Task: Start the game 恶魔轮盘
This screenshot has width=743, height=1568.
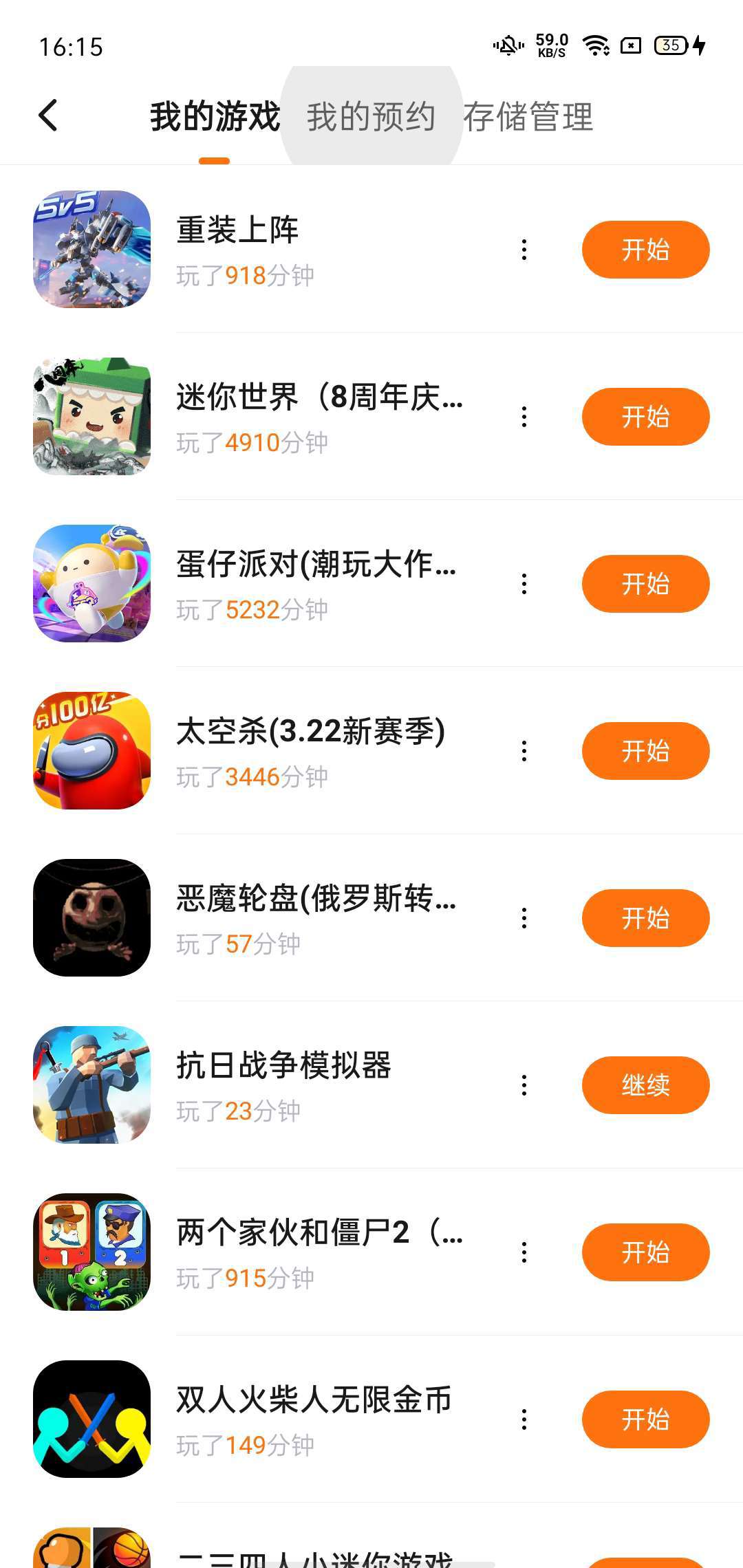Action: (x=645, y=918)
